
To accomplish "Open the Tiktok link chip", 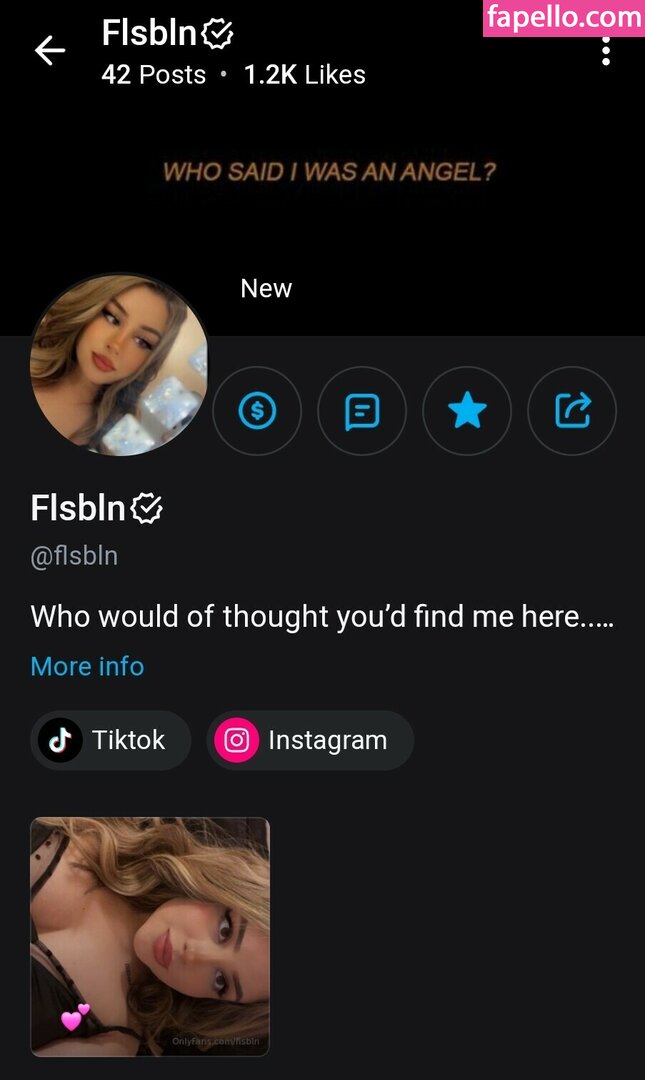I will pos(110,740).
